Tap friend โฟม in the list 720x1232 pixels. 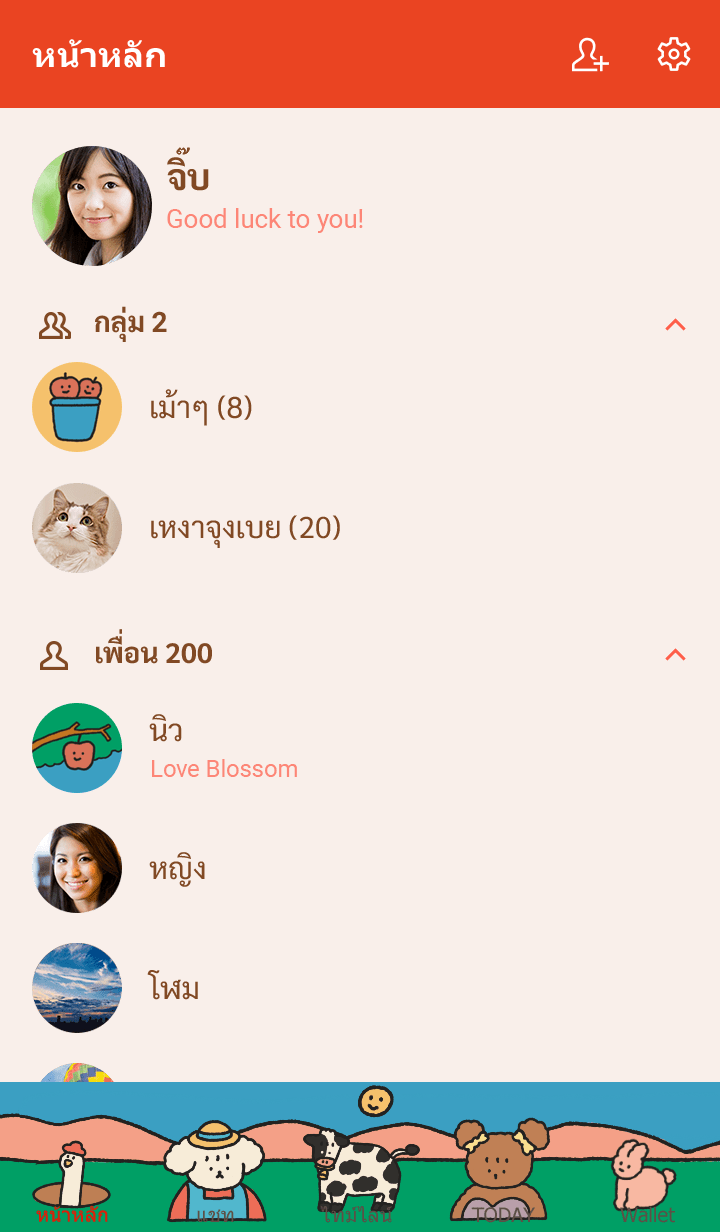pos(174,988)
